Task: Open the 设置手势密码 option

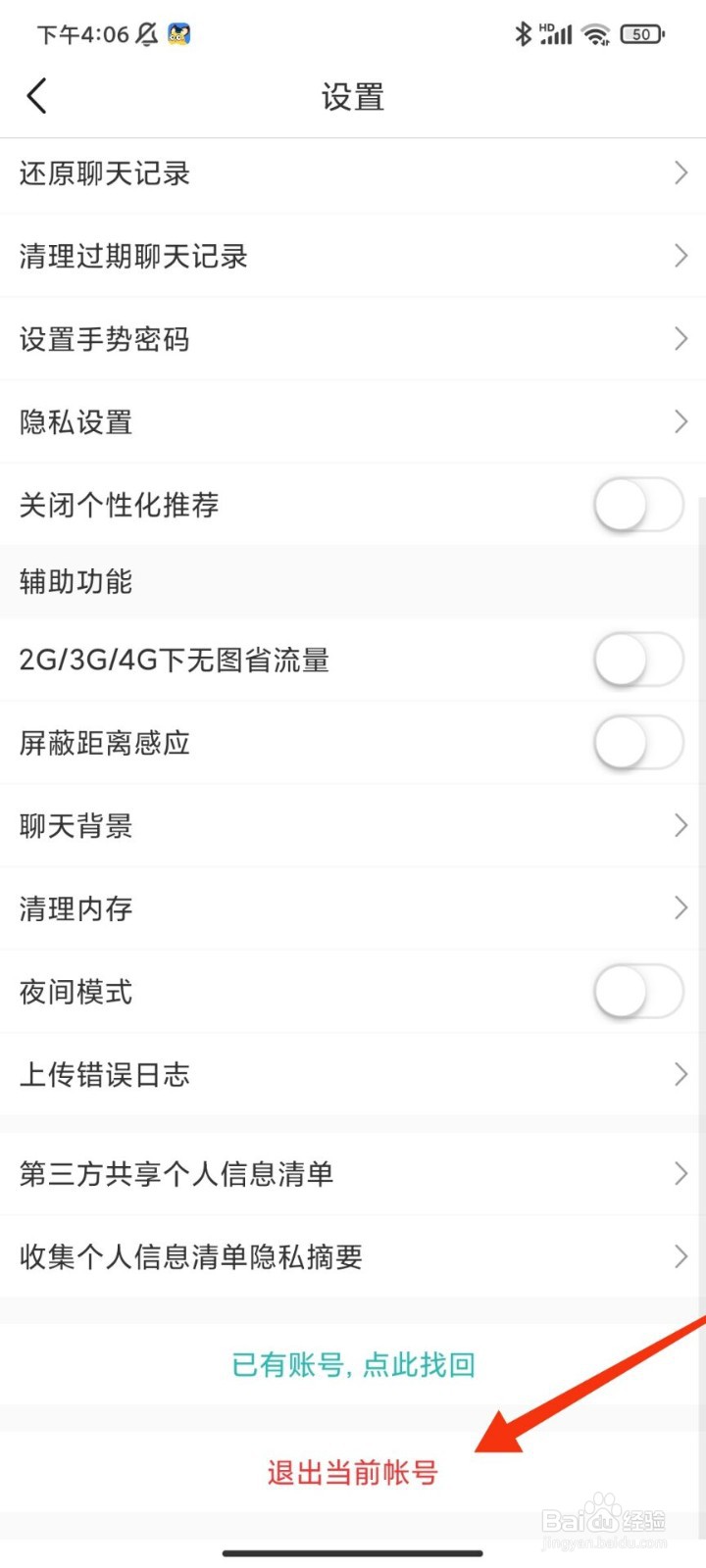Action: 353,339
